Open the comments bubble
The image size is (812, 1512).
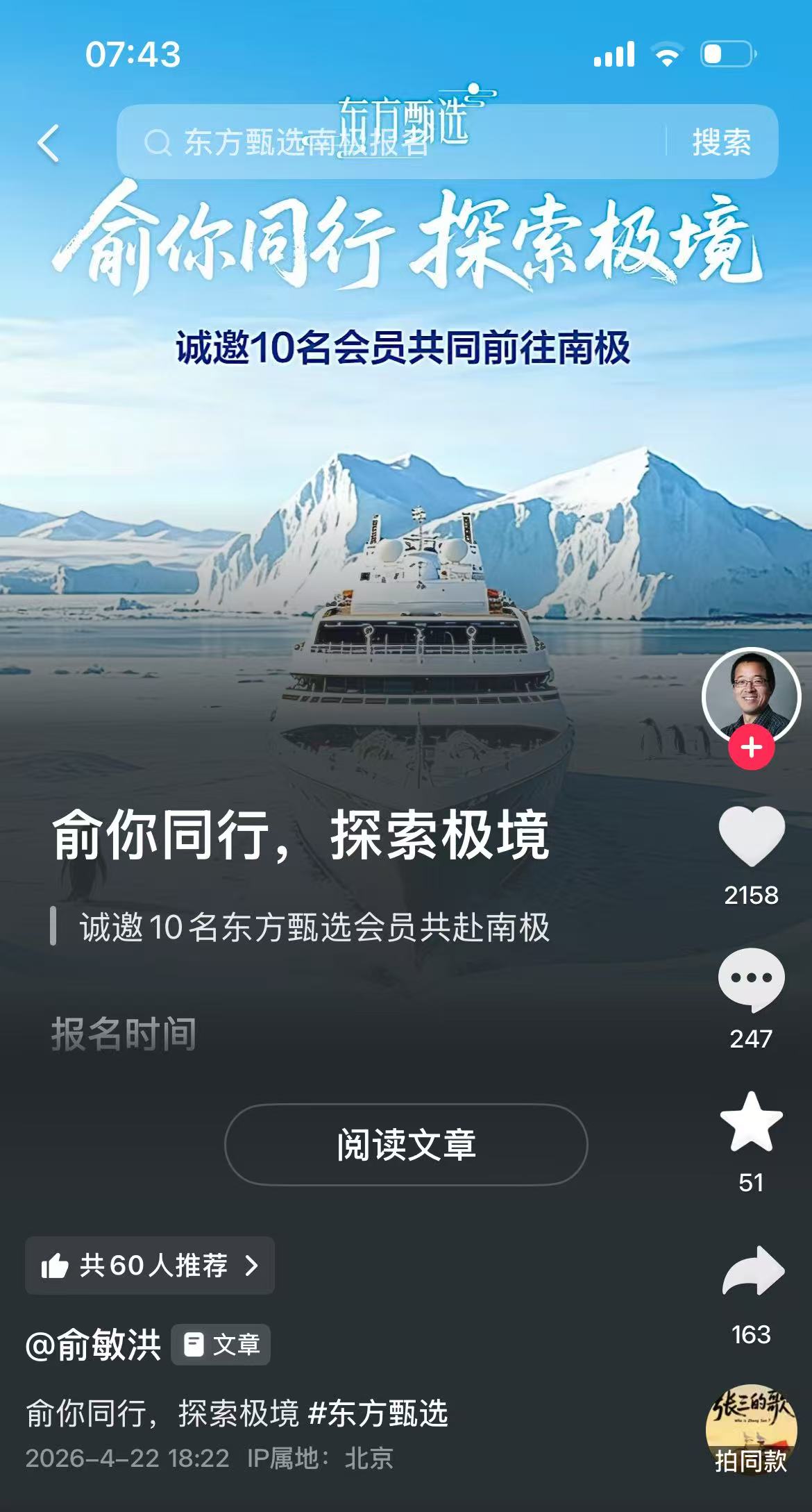(751, 980)
